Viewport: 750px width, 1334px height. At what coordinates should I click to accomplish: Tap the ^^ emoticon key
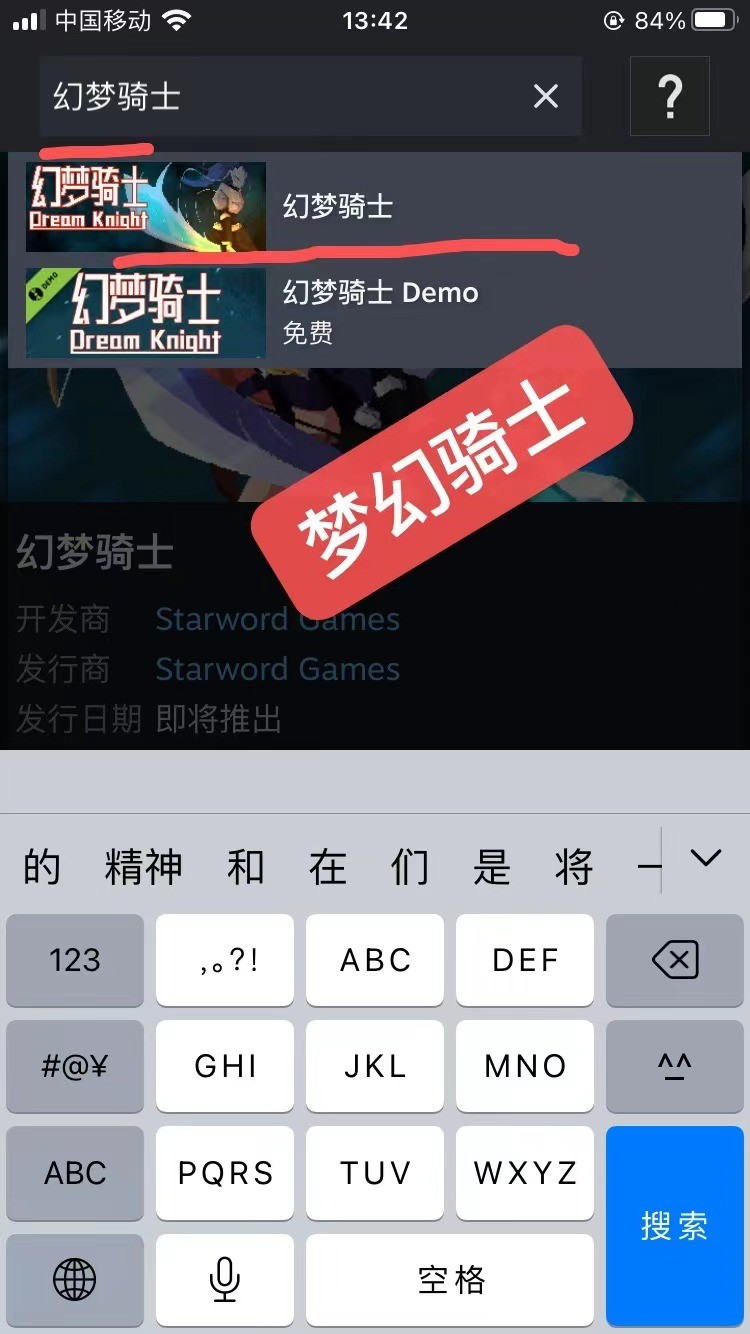coord(674,1067)
